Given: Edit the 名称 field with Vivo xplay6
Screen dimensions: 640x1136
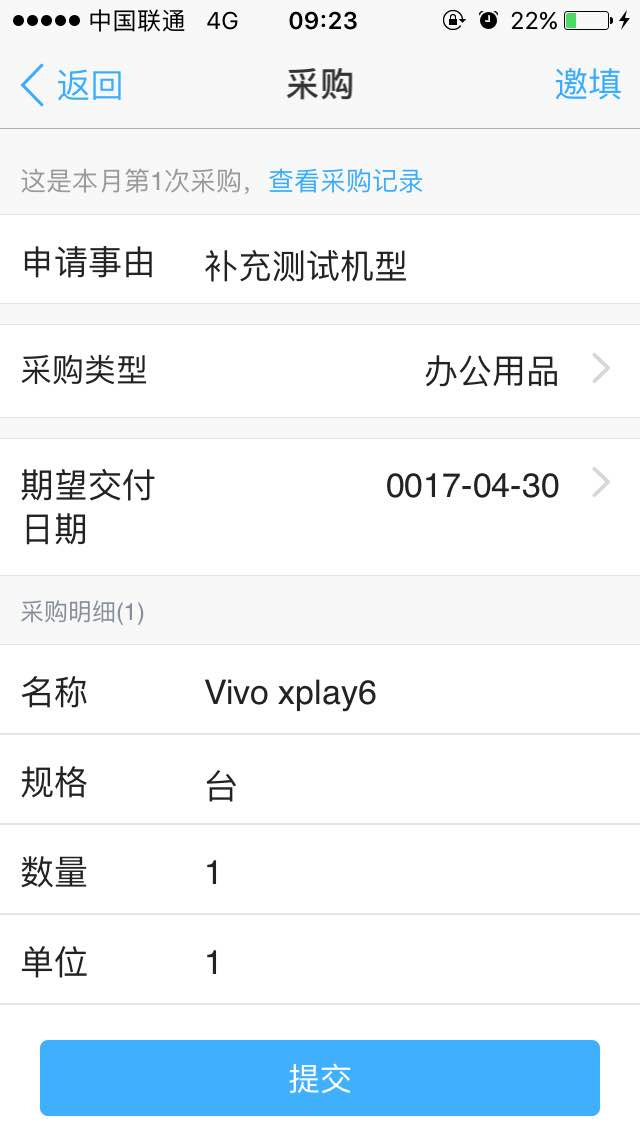Looking at the screenshot, I should [x=320, y=690].
